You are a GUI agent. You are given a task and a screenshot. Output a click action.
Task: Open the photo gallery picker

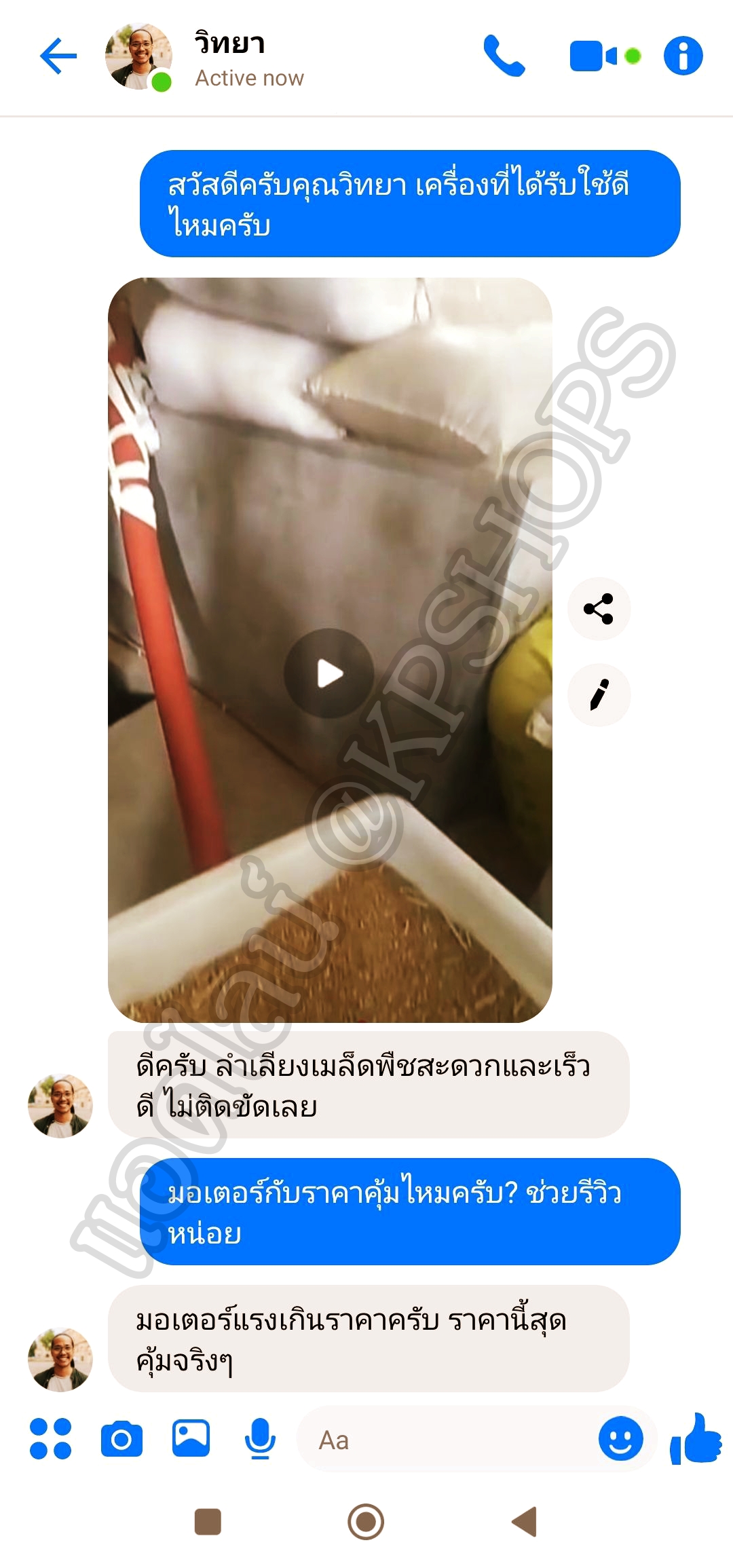click(x=191, y=1438)
